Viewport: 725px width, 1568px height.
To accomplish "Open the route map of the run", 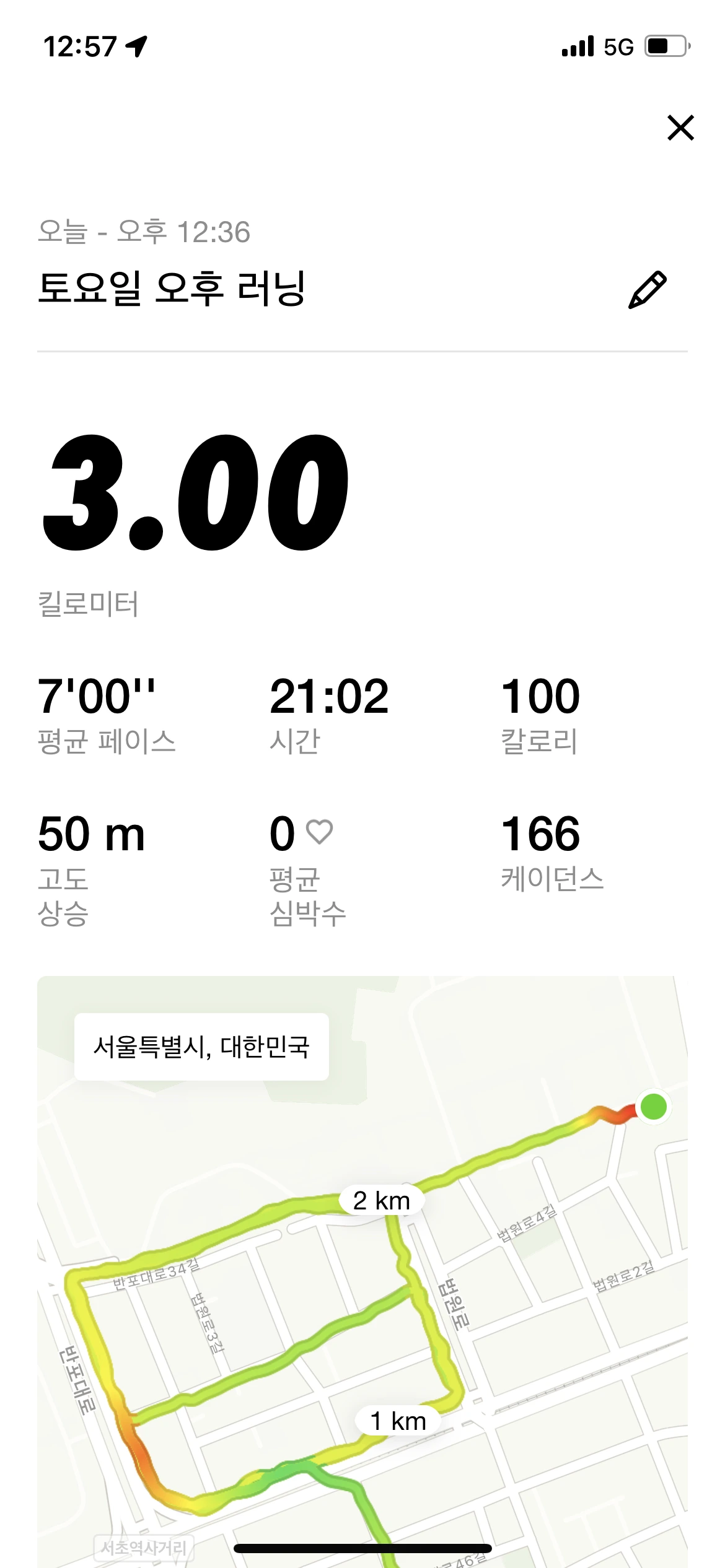I will tap(362, 1271).
